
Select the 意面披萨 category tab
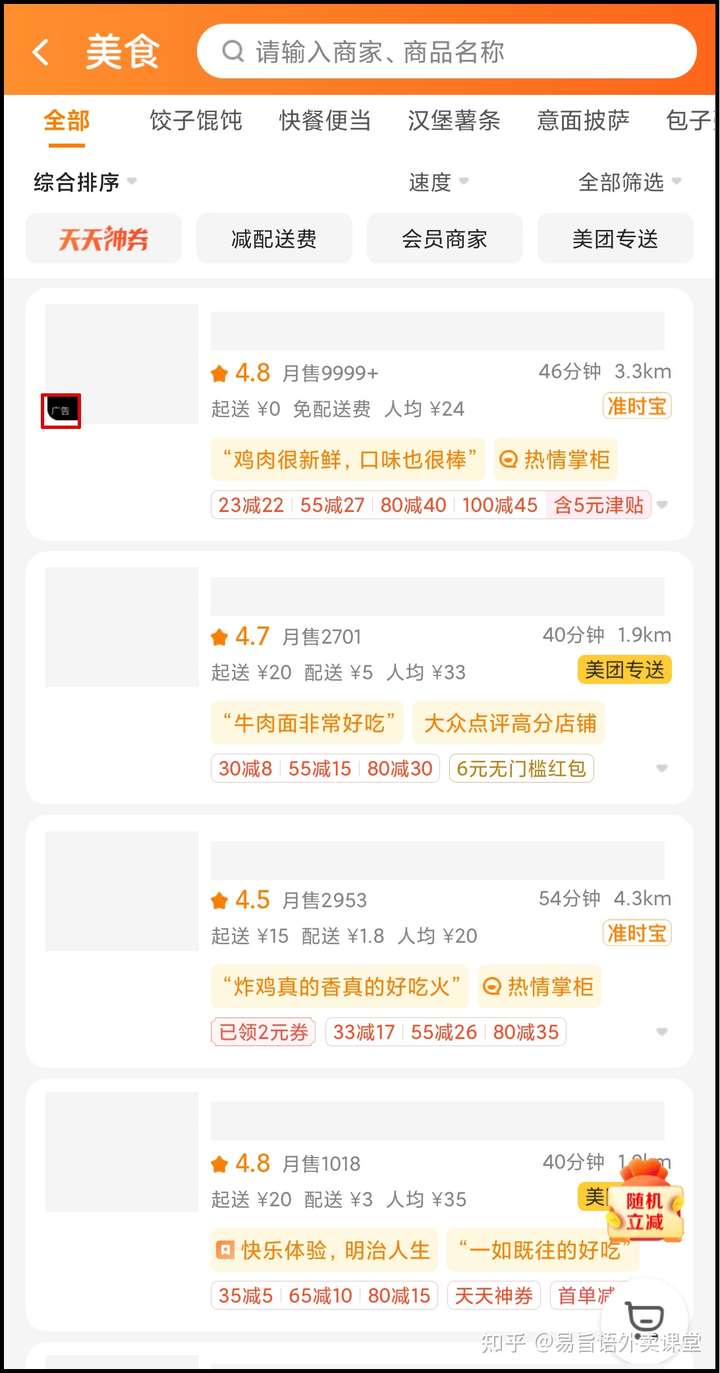click(583, 121)
